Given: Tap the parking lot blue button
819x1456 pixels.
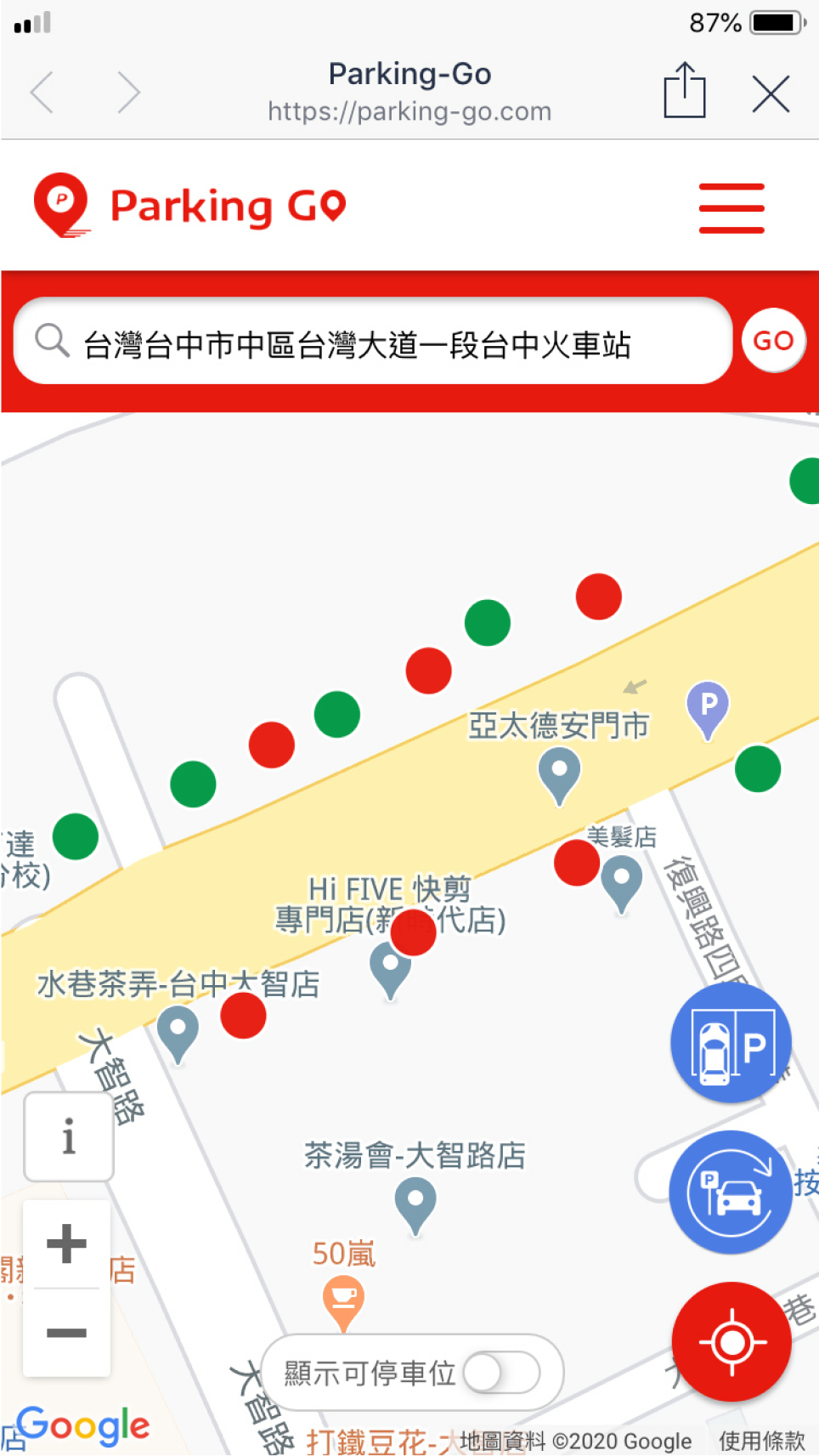Looking at the screenshot, I should tap(731, 1044).
